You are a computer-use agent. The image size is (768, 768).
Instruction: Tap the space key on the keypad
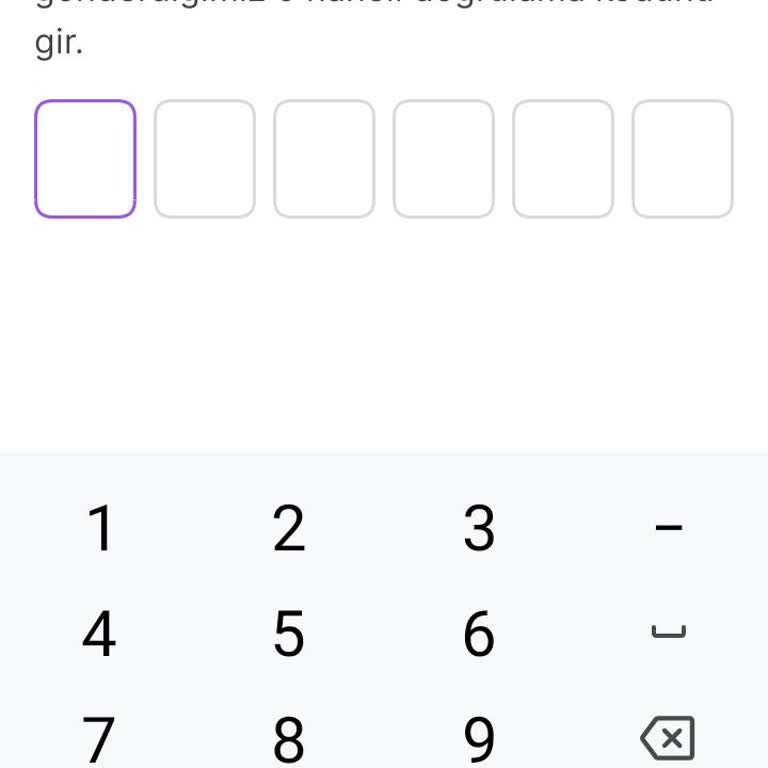[x=668, y=632]
